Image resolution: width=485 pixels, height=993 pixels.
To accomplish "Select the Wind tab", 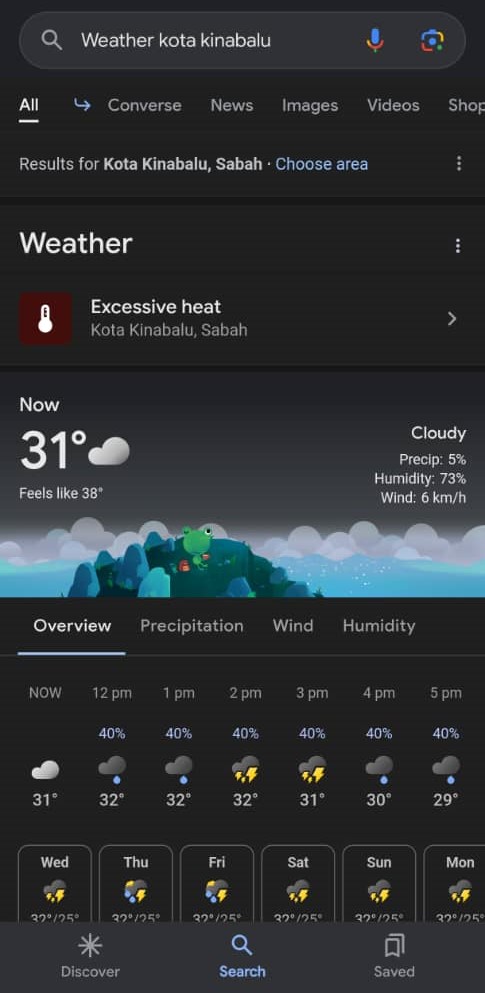I will coord(293,626).
